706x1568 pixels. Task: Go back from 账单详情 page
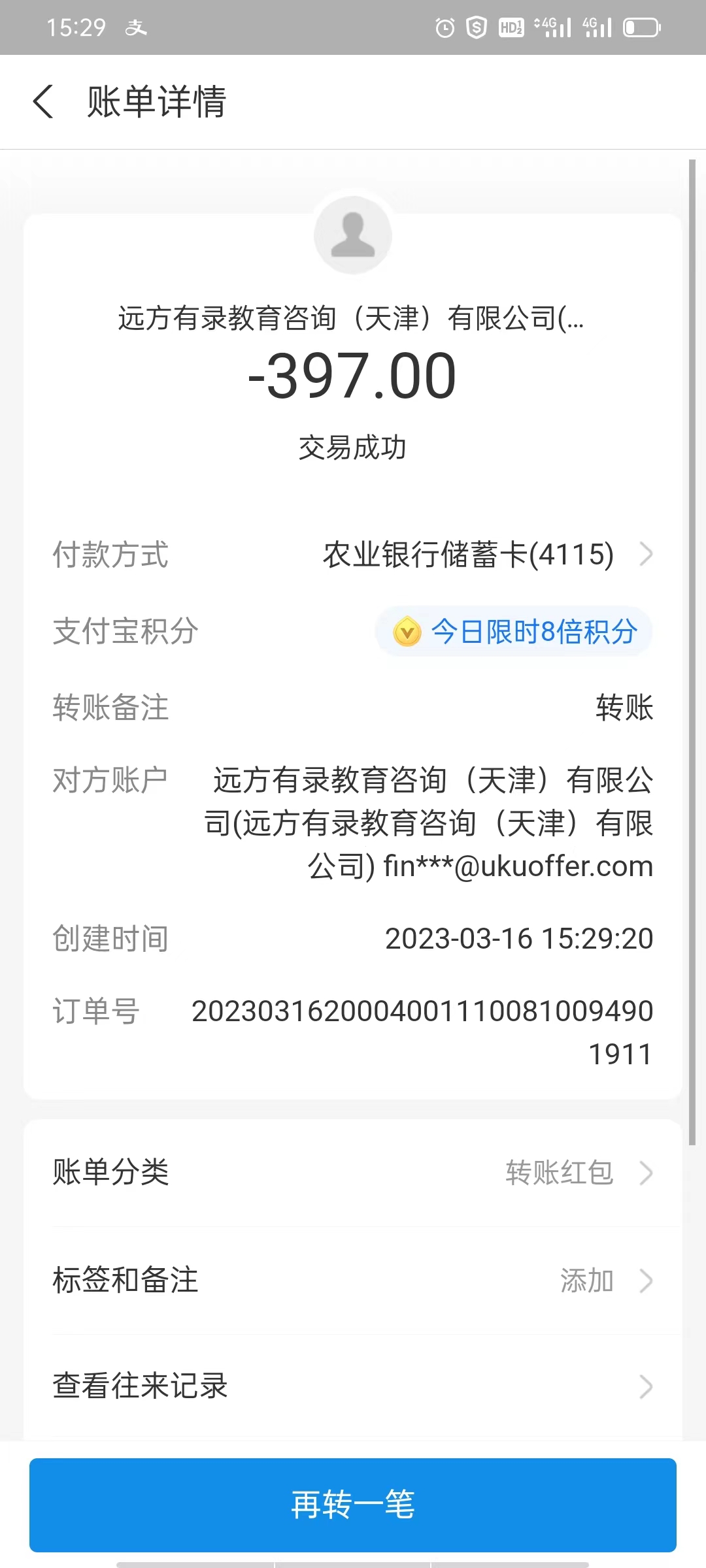tap(43, 103)
